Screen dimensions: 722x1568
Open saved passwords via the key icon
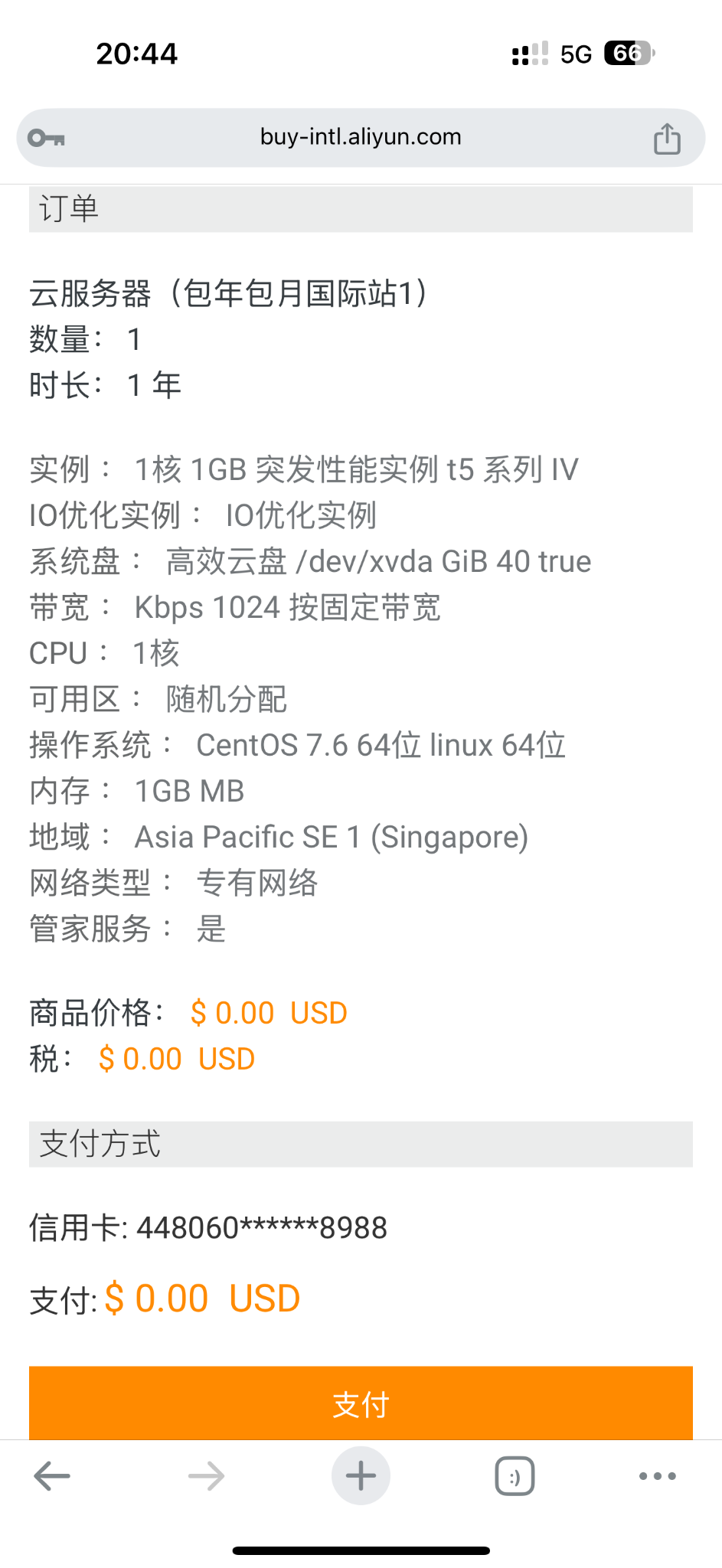[46, 138]
